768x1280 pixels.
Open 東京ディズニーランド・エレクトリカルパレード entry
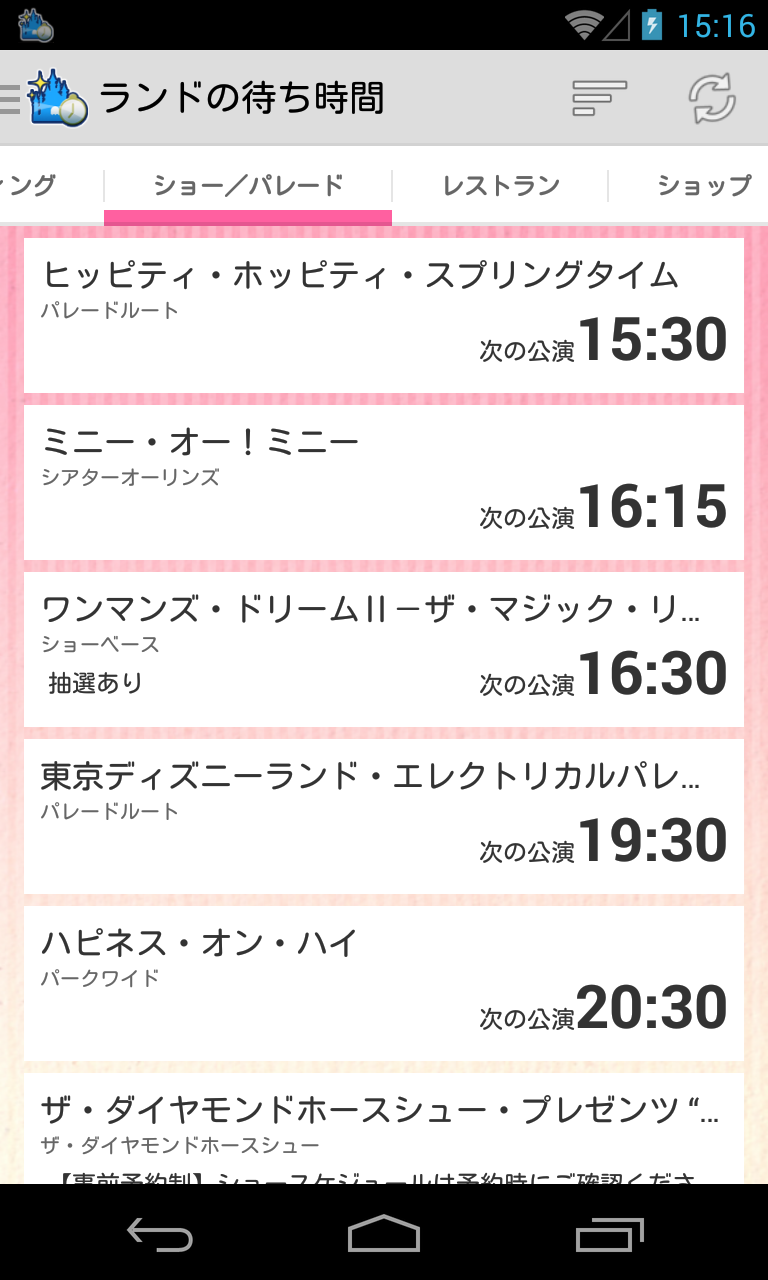pos(384,816)
